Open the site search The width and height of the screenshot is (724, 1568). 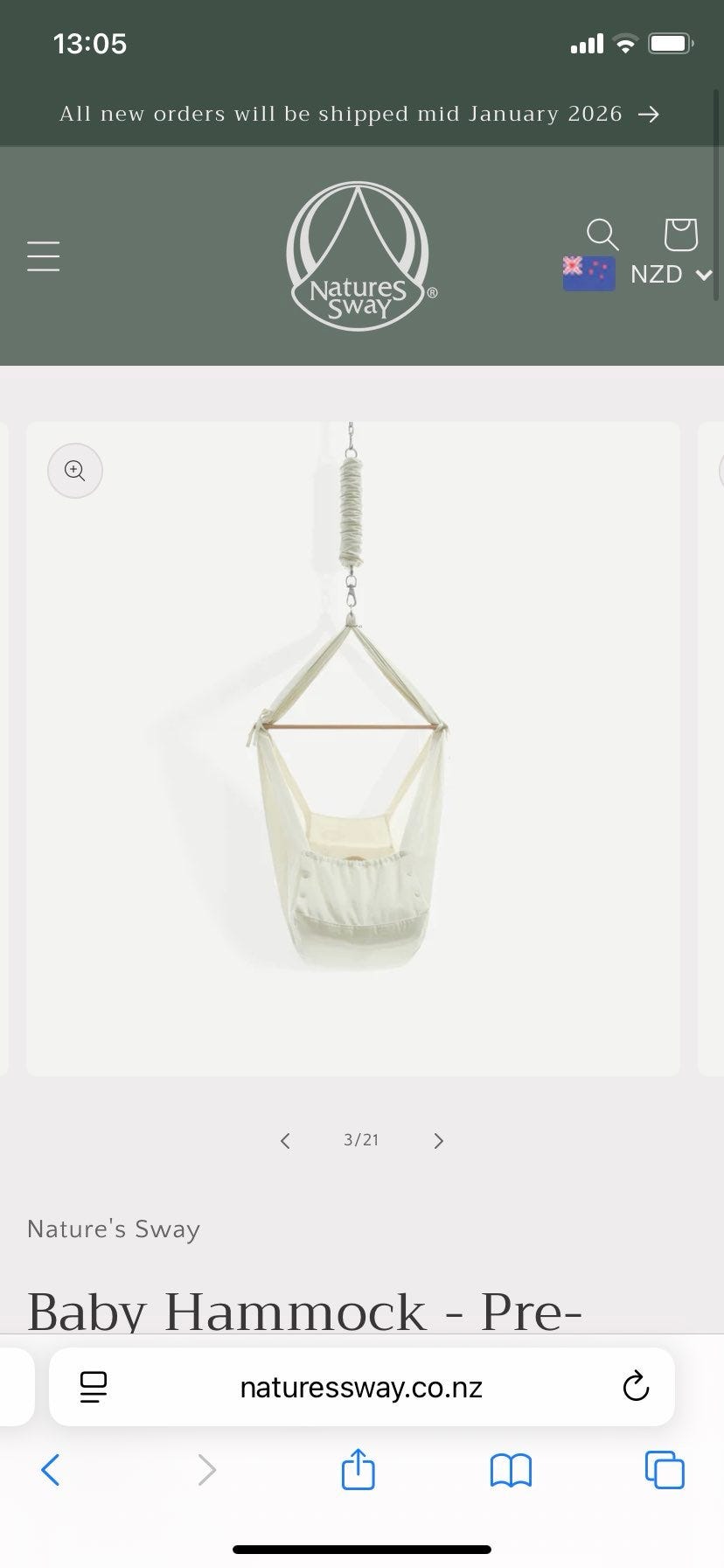point(602,234)
